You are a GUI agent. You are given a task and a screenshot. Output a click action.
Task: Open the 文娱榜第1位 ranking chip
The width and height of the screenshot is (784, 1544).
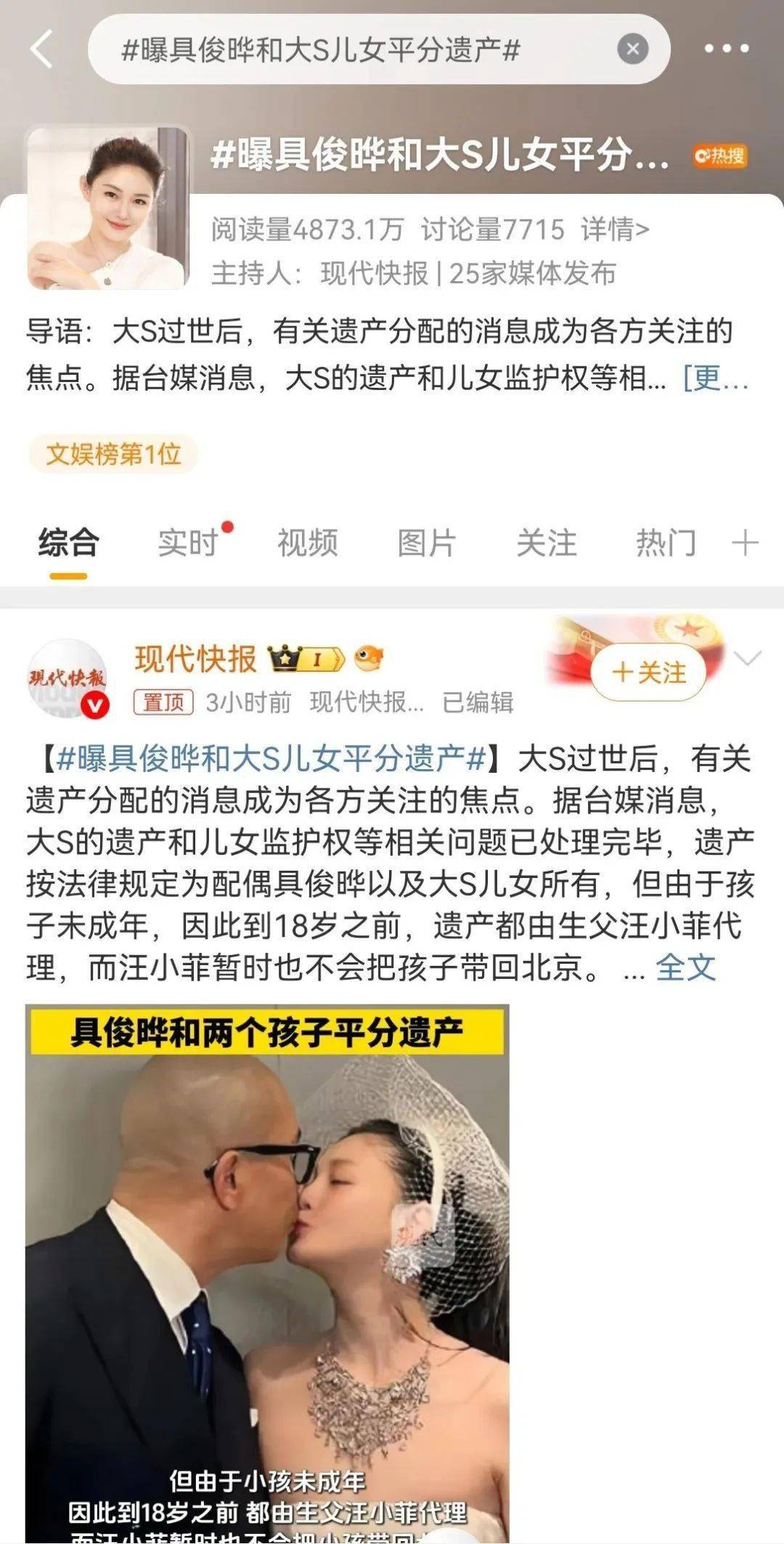point(113,455)
